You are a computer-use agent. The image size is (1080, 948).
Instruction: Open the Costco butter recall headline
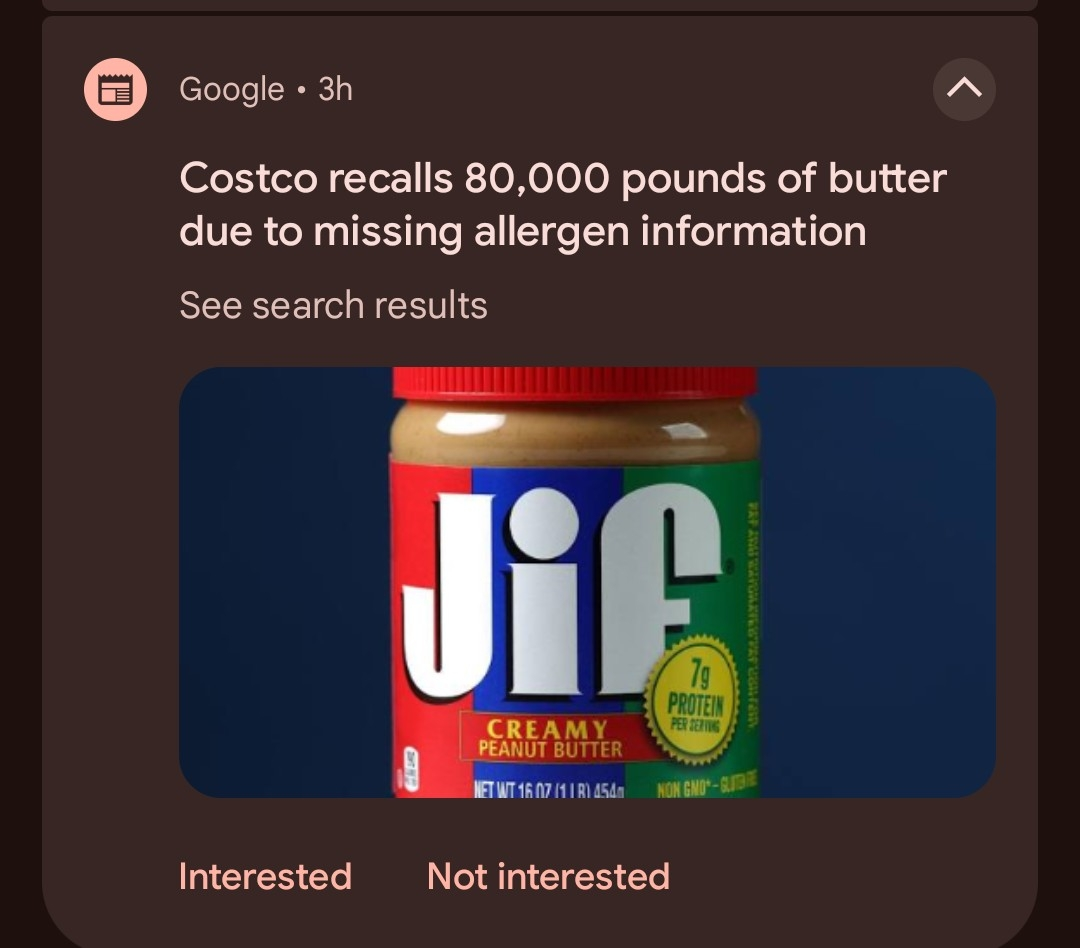(x=562, y=204)
